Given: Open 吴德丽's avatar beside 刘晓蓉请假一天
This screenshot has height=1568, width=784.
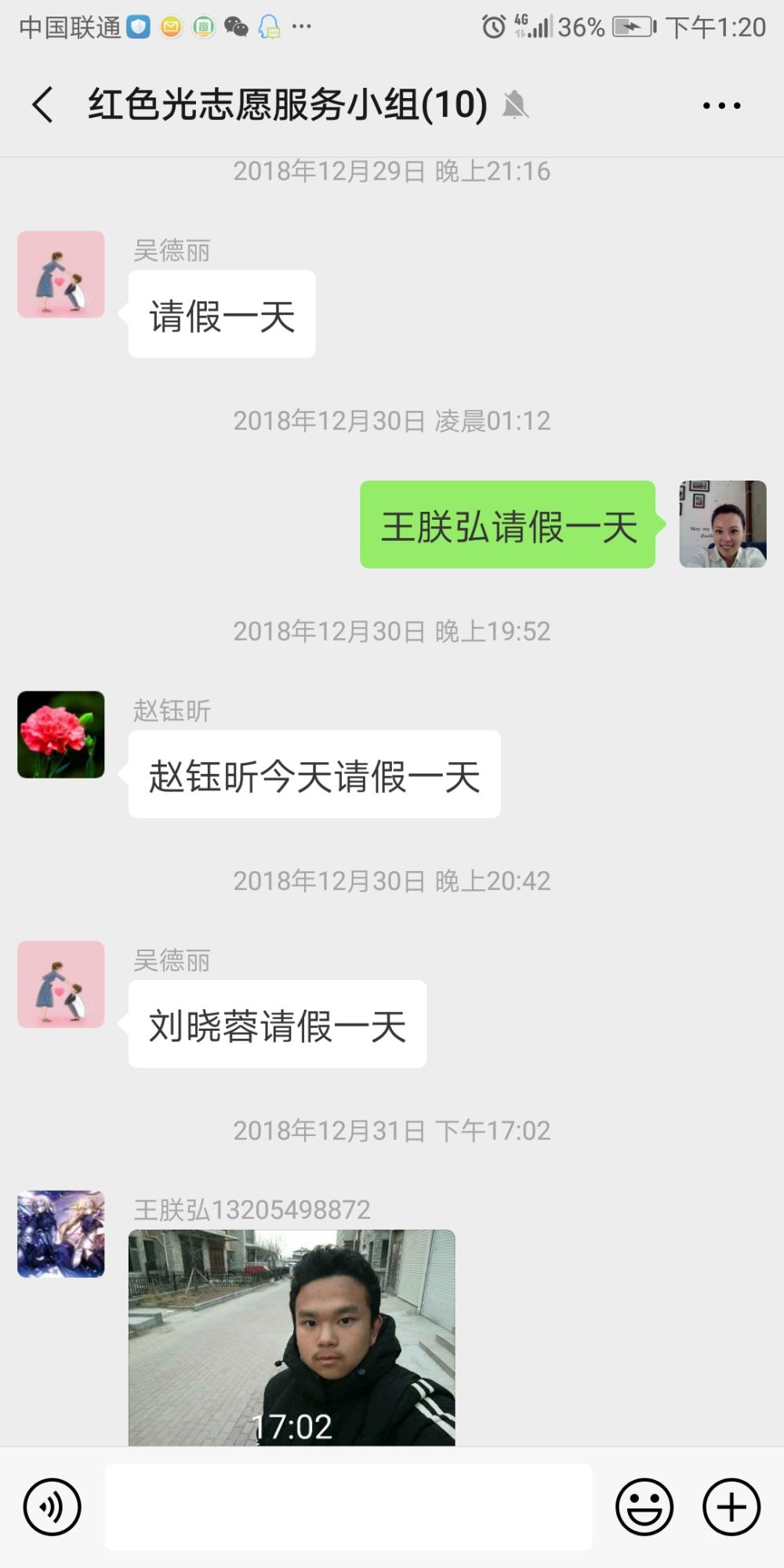Looking at the screenshot, I should click(61, 985).
